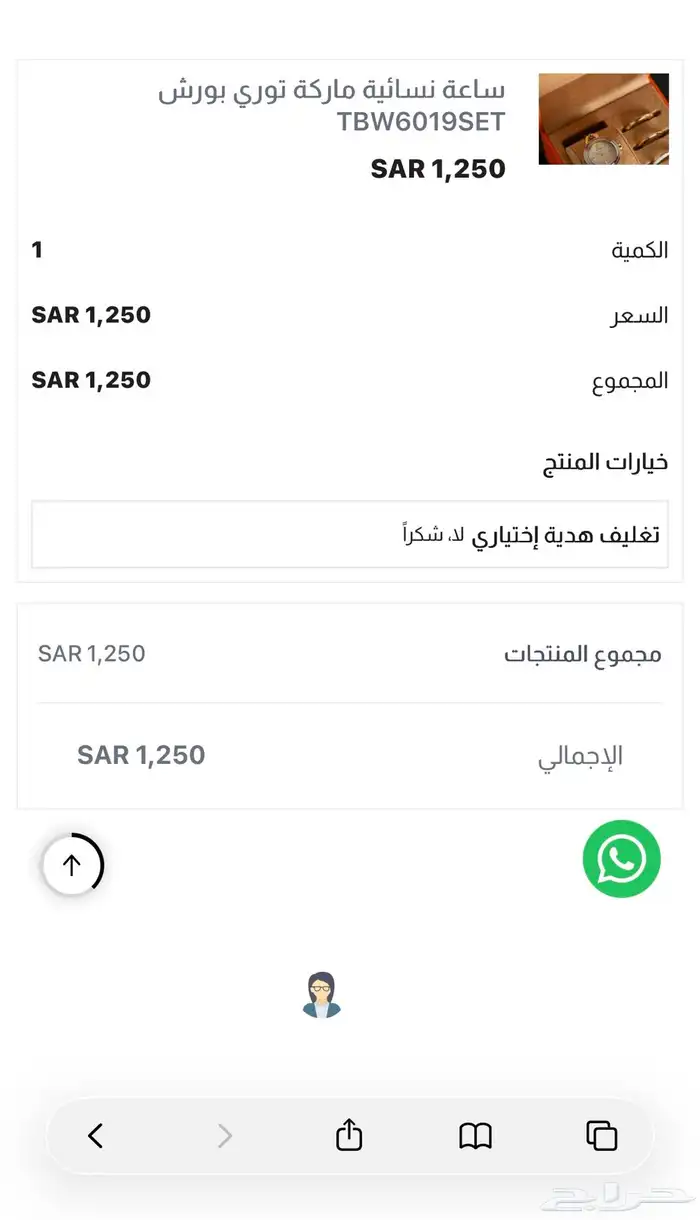Open the WhatsApp chat button

pyautogui.click(x=622, y=859)
